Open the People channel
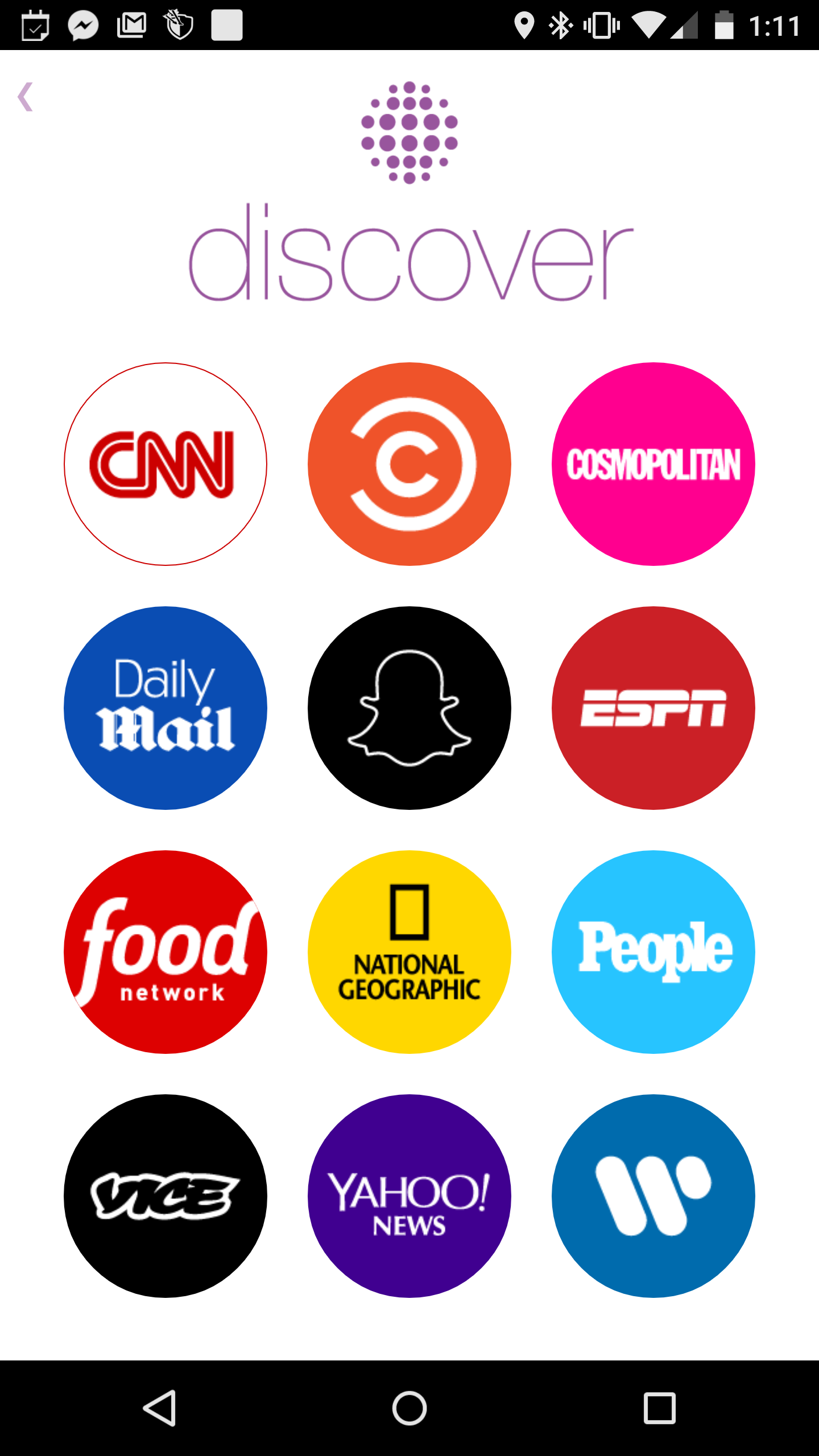 (x=653, y=952)
